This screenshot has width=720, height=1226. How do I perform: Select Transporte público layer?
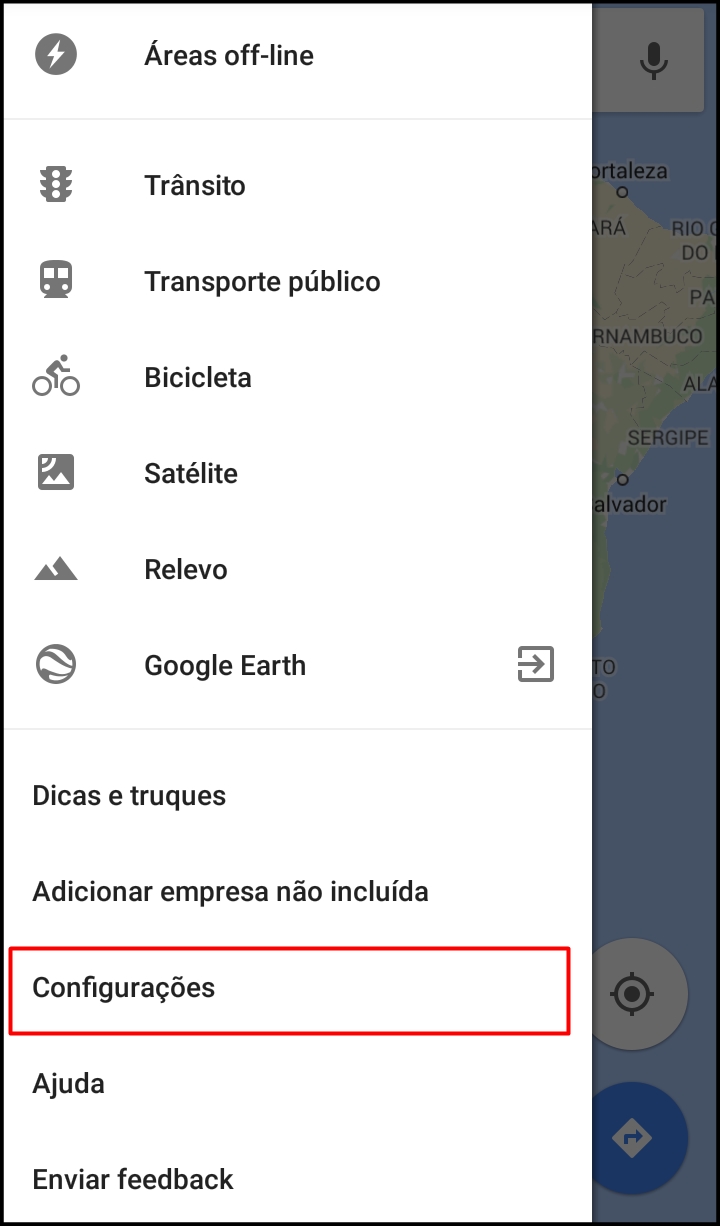[297, 282]
